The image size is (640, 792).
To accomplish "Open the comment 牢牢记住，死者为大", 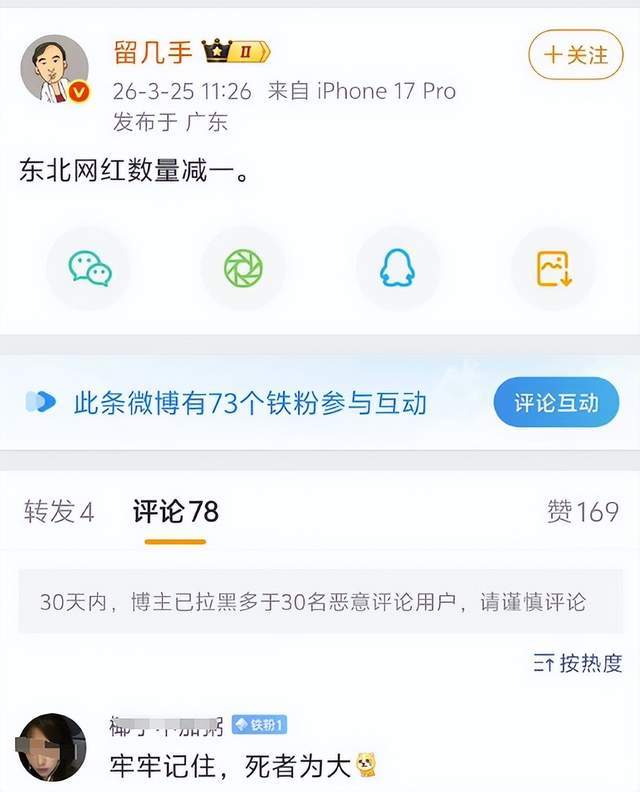I will [230, 766].
